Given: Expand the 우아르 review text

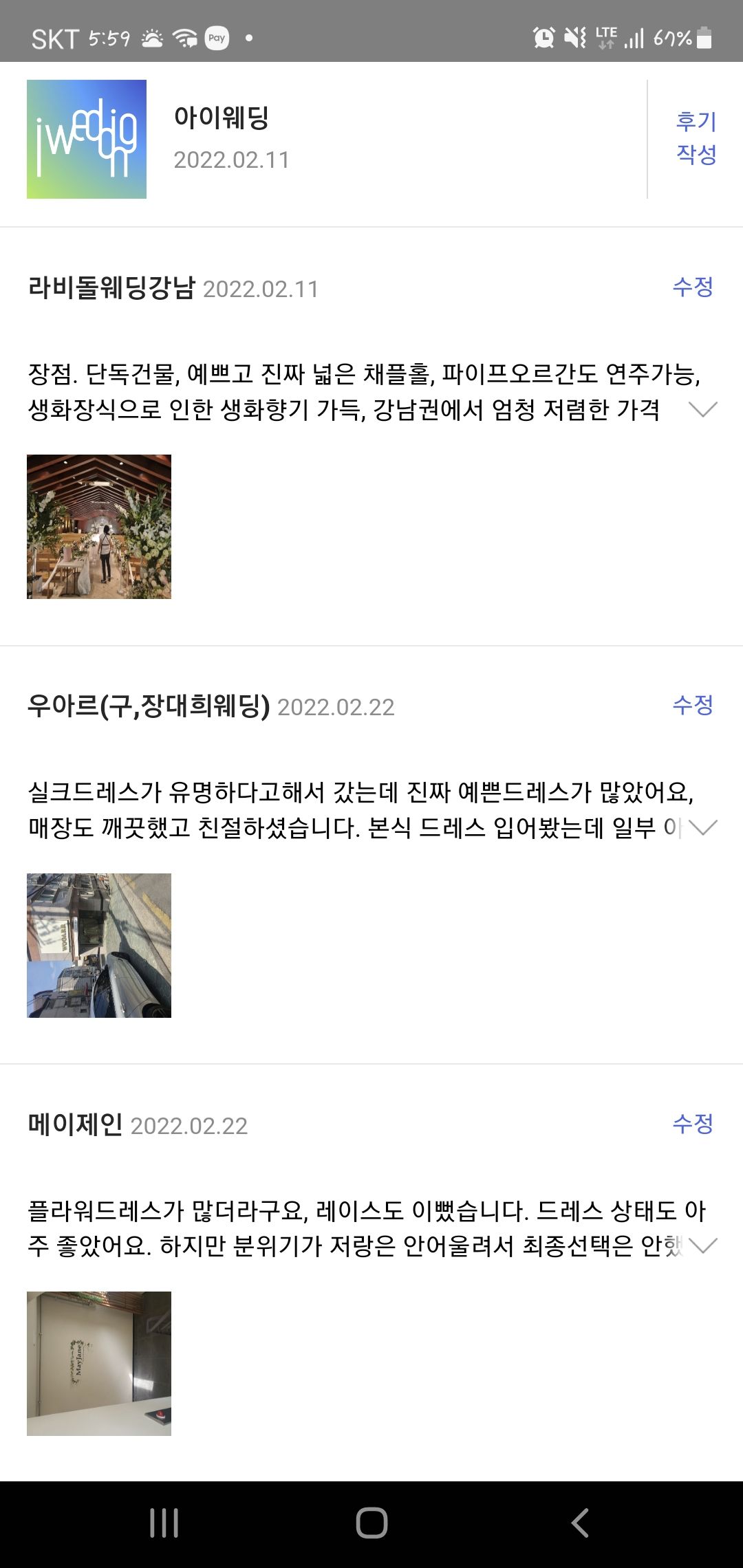Looking at the screenshot, I should (703, 827).
